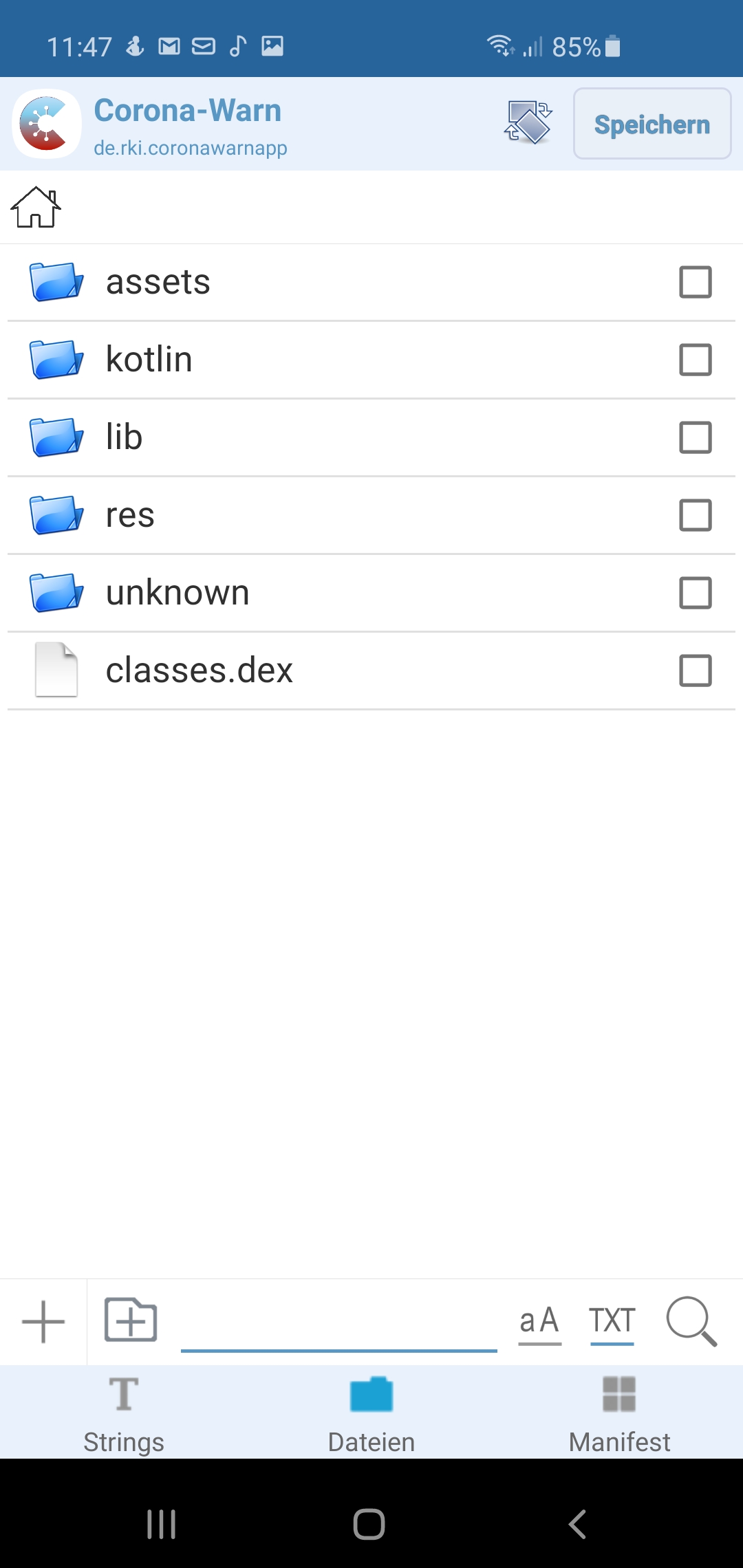This screenshot has width=743, height=1568.
Task: Tick the checkbox for classes.dex
Action: (x=696, y=671)
